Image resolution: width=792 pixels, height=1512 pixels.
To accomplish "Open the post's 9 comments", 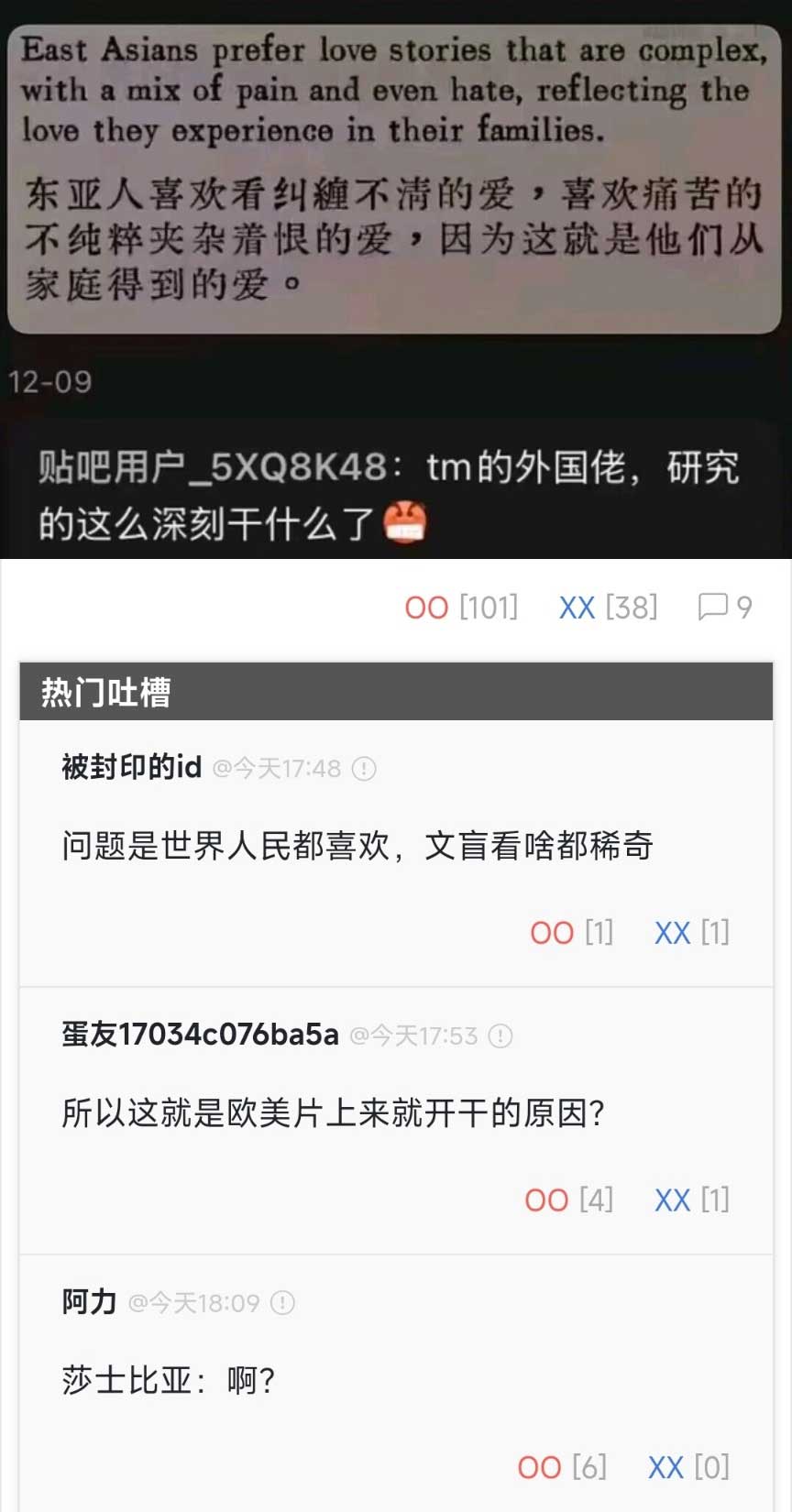I will [724, 608].
